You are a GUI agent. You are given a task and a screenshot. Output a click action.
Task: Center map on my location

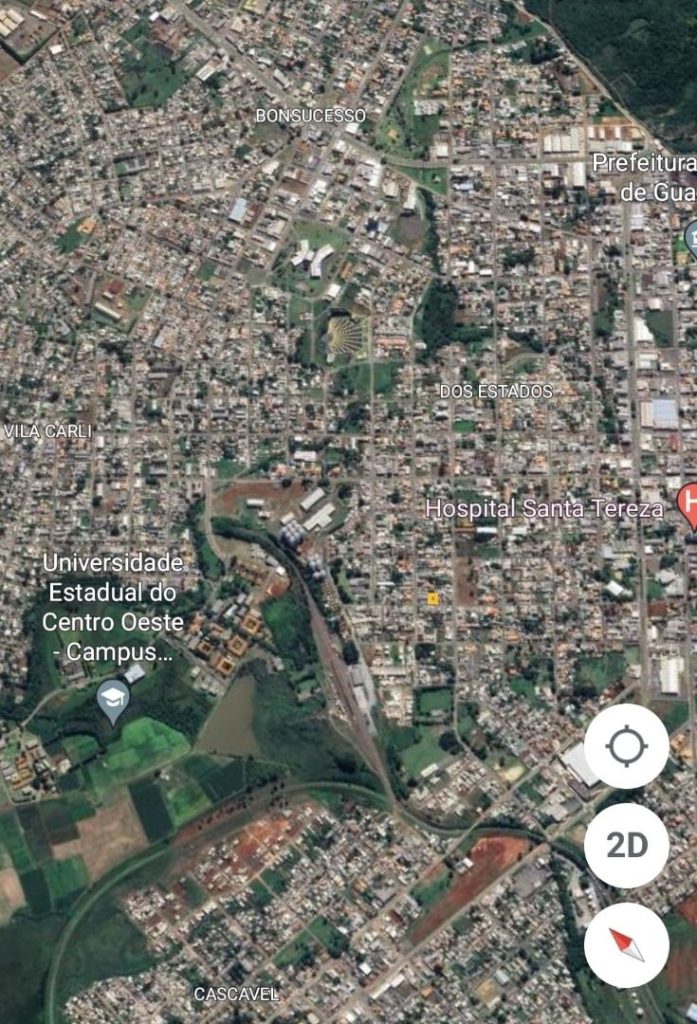[x=626, y=746]
